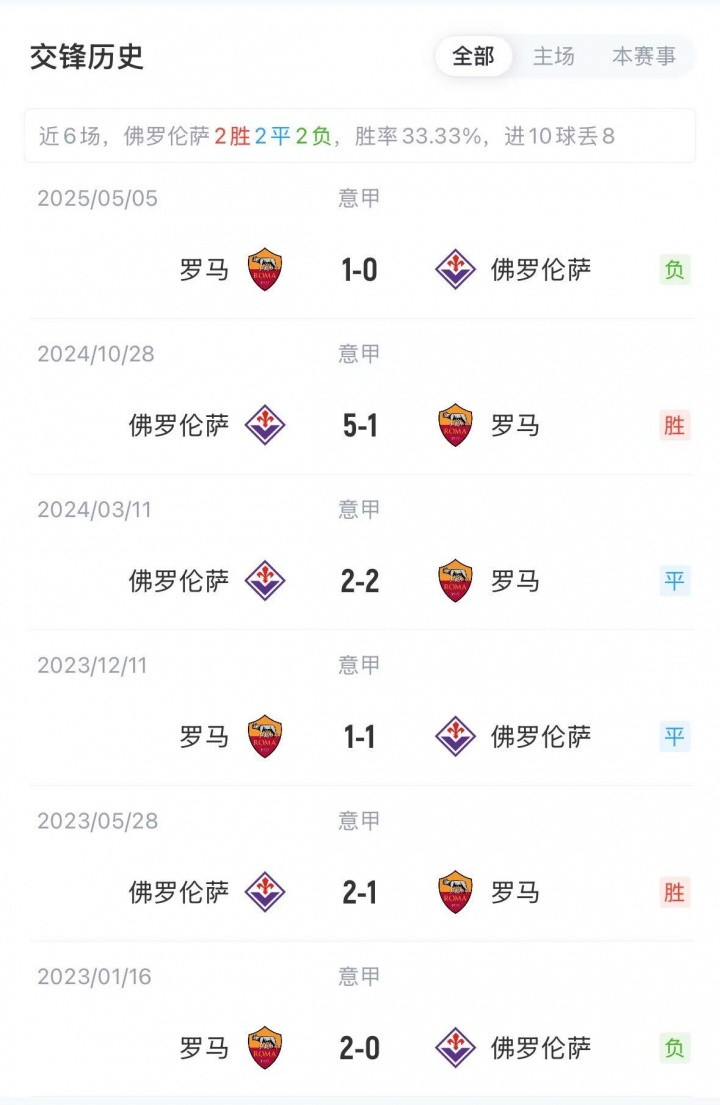
Task: Open the 2025/05/05 罗马 1-0 佛罗伦萨 match
Action: click(x=360, y=269)
